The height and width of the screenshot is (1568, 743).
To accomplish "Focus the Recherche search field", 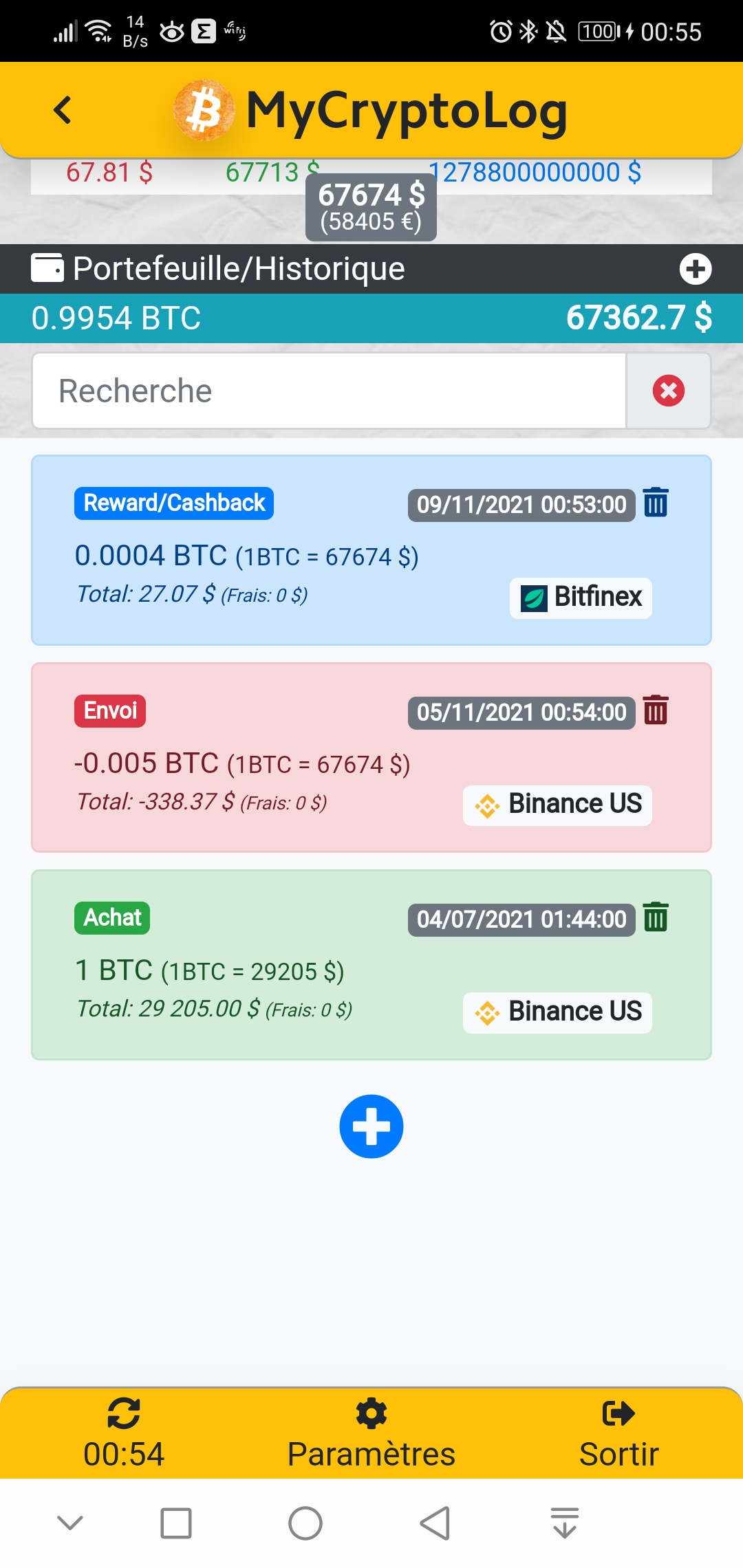I will coord(329,391).
